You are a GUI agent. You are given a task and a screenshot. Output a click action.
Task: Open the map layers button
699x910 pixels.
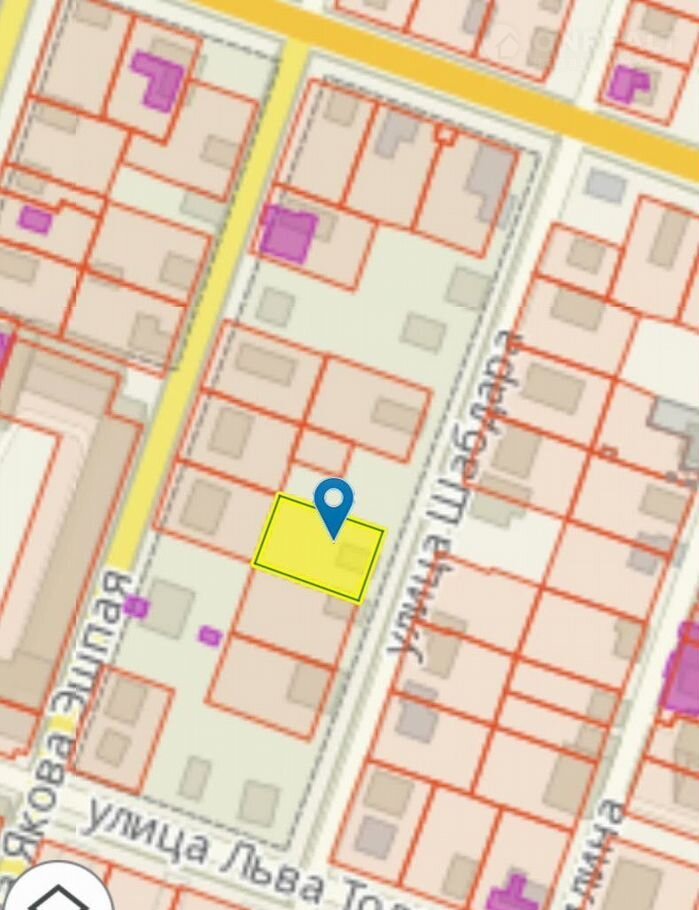[58, 891]
